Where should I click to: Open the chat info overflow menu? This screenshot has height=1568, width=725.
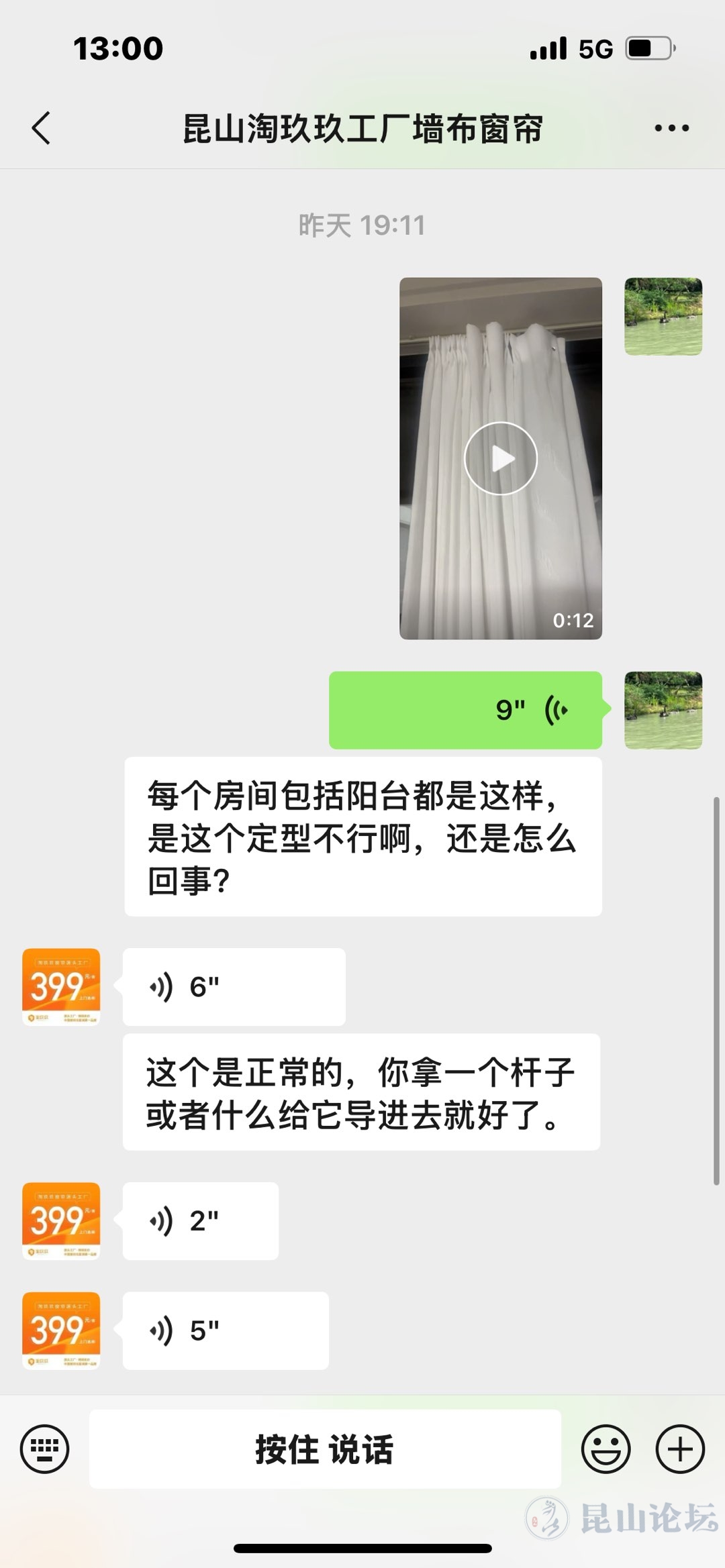(671, 128)
